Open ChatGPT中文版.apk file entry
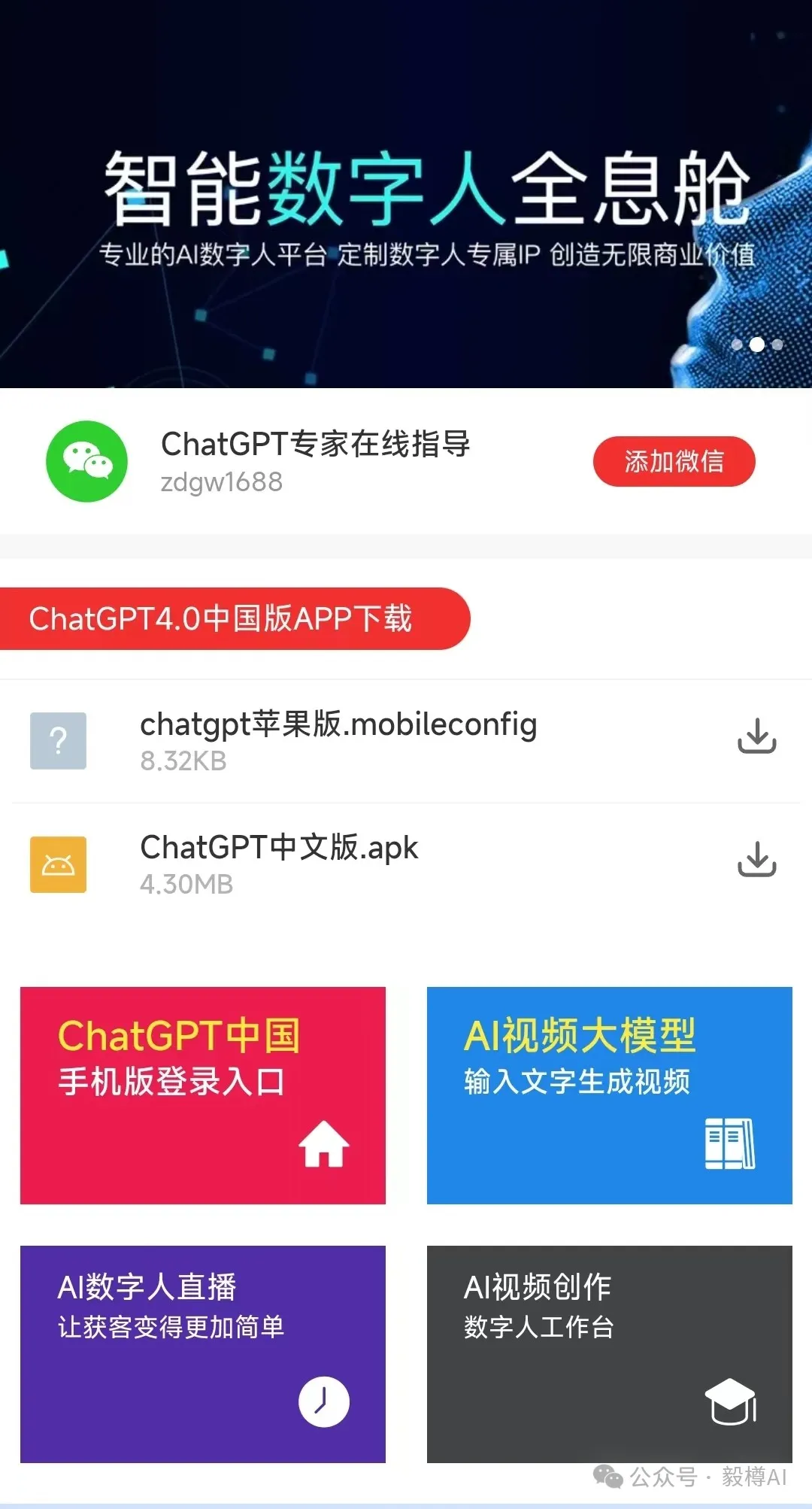This screenshot has height=1509, width=812. (x=278, y=864)
